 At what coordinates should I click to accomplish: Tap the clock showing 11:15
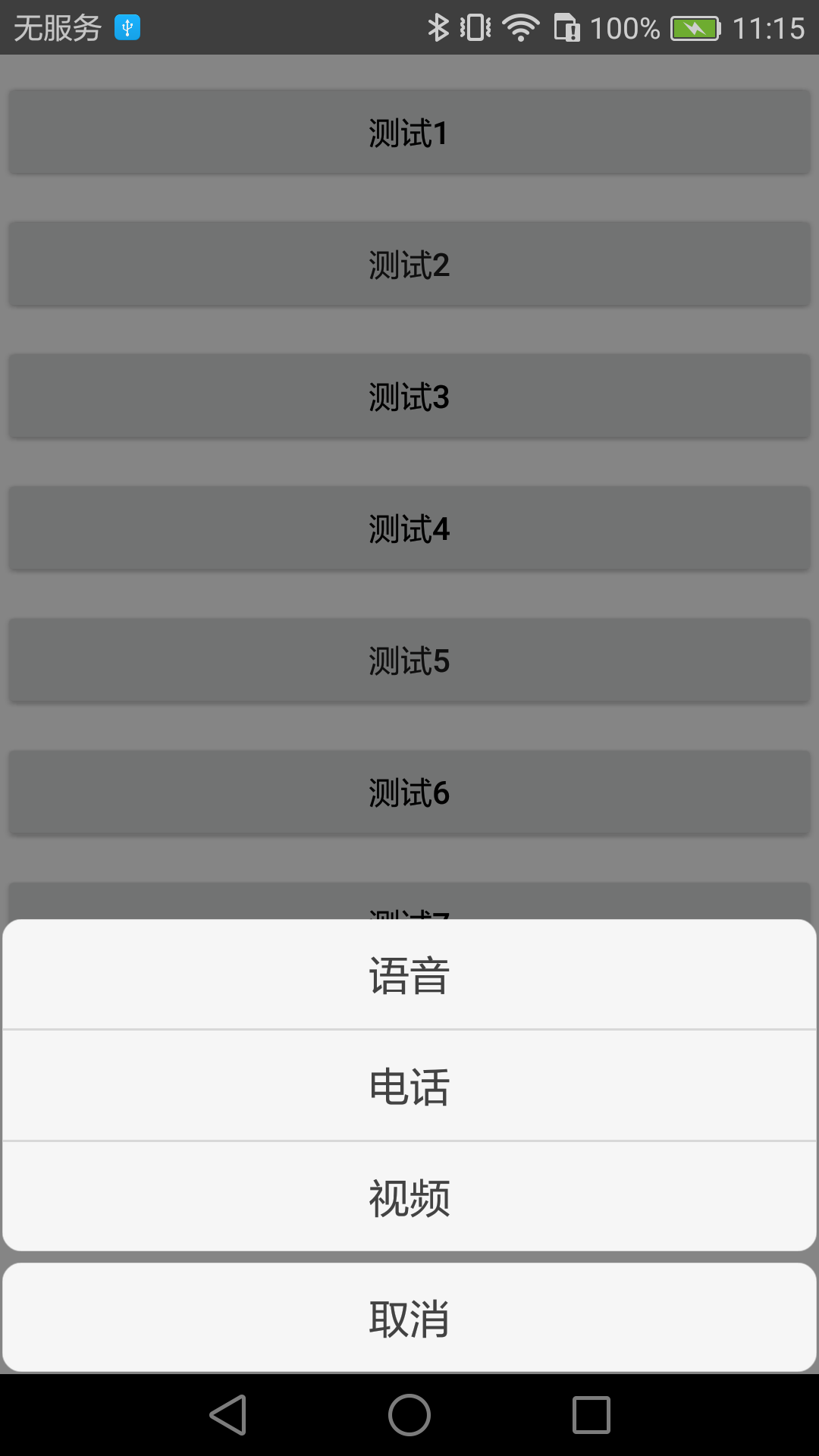click(770, 27)
